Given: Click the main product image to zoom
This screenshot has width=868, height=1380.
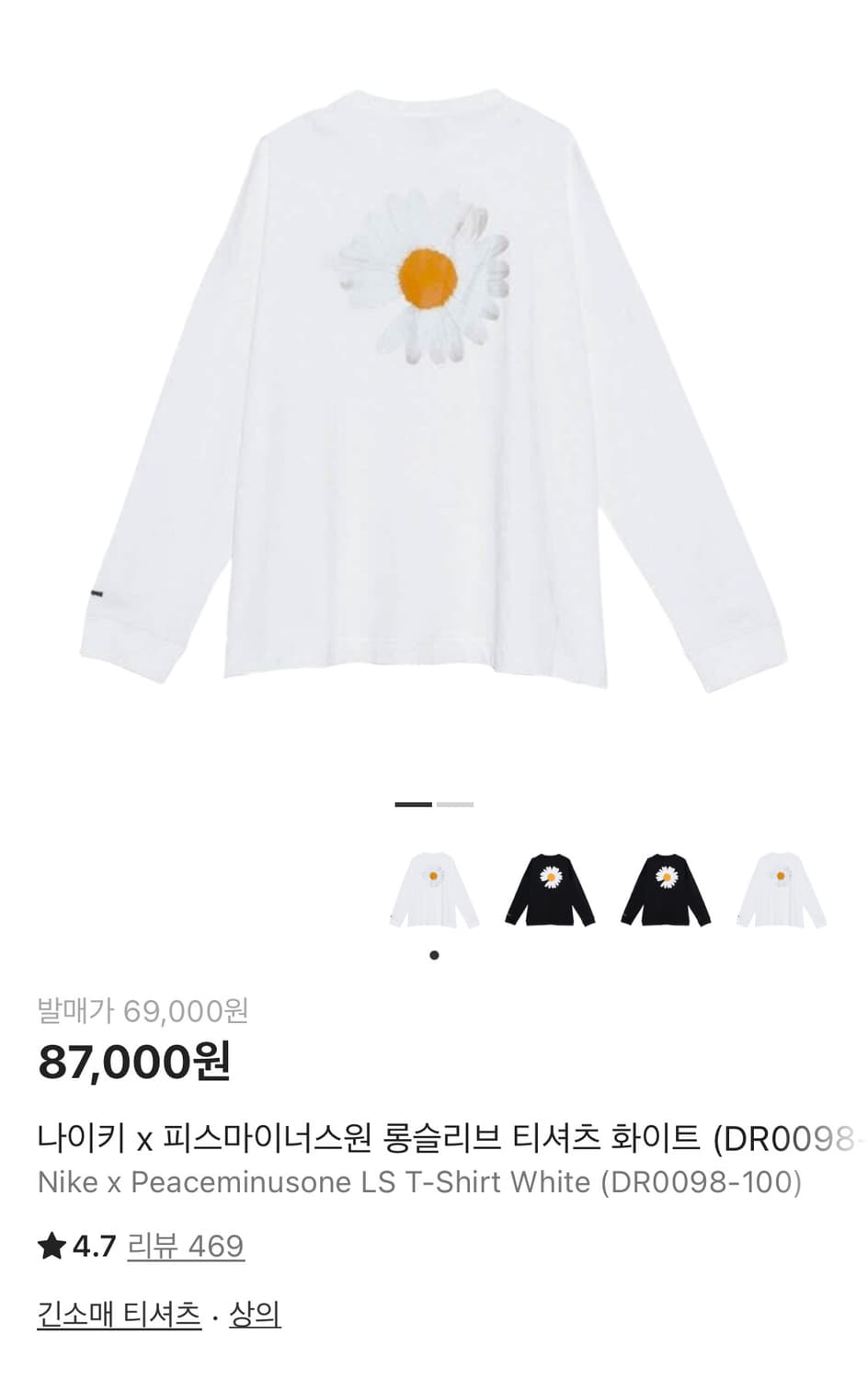Looking at the screenshot, I should [432, 386].
